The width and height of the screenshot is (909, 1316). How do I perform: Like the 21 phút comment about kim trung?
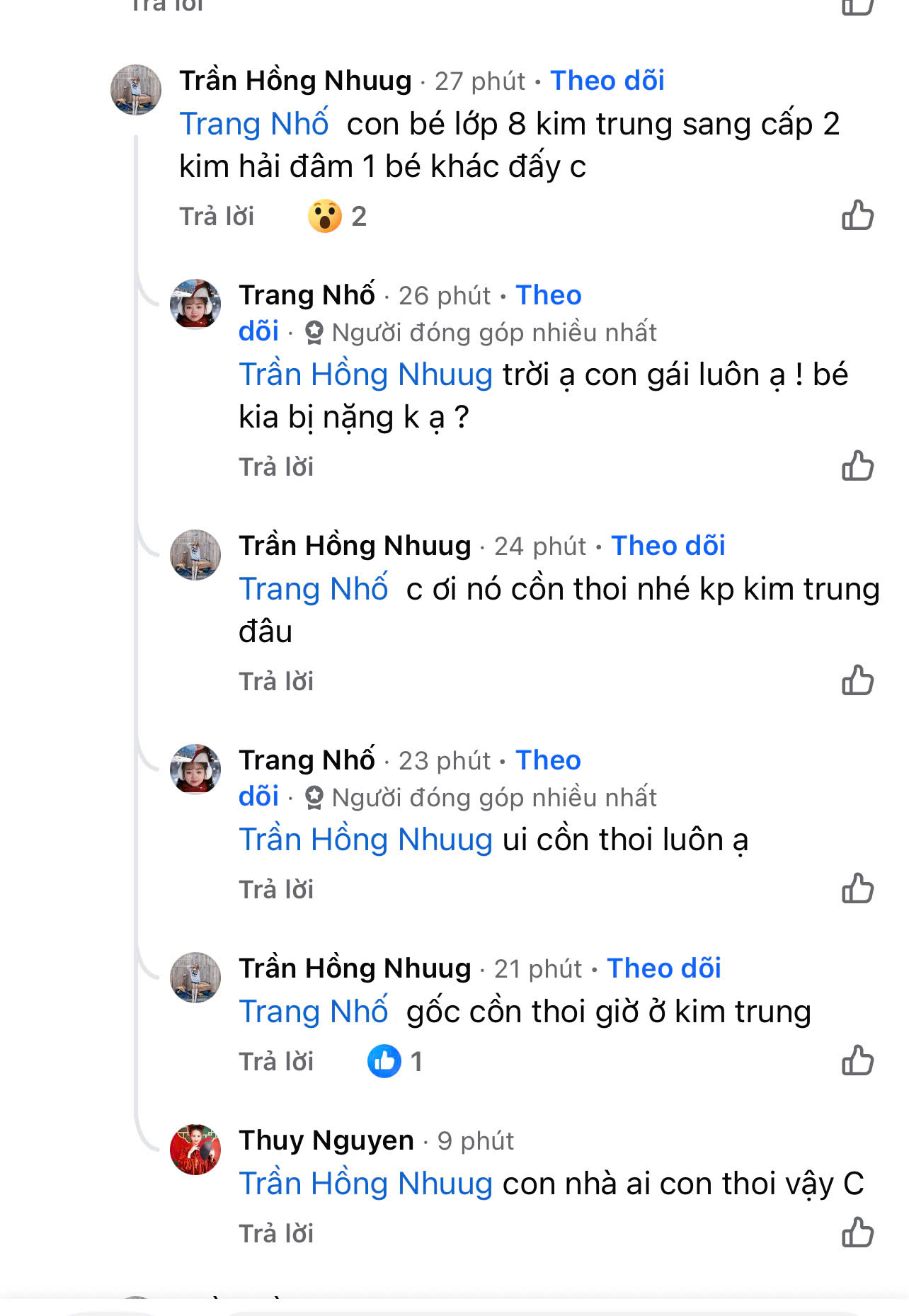point(857,1060)
